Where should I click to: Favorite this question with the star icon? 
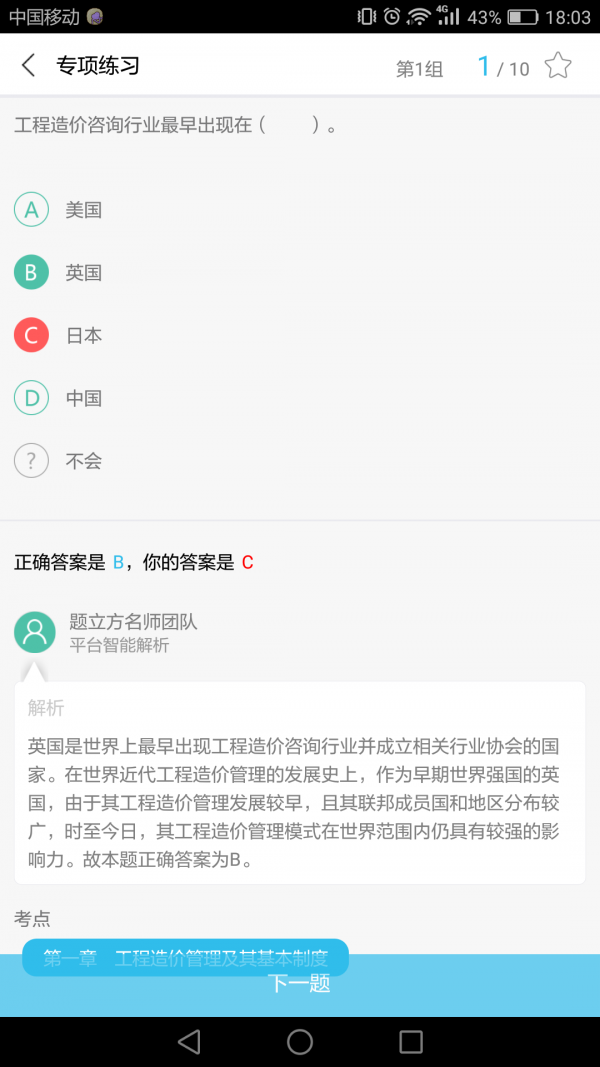[558, 66]
